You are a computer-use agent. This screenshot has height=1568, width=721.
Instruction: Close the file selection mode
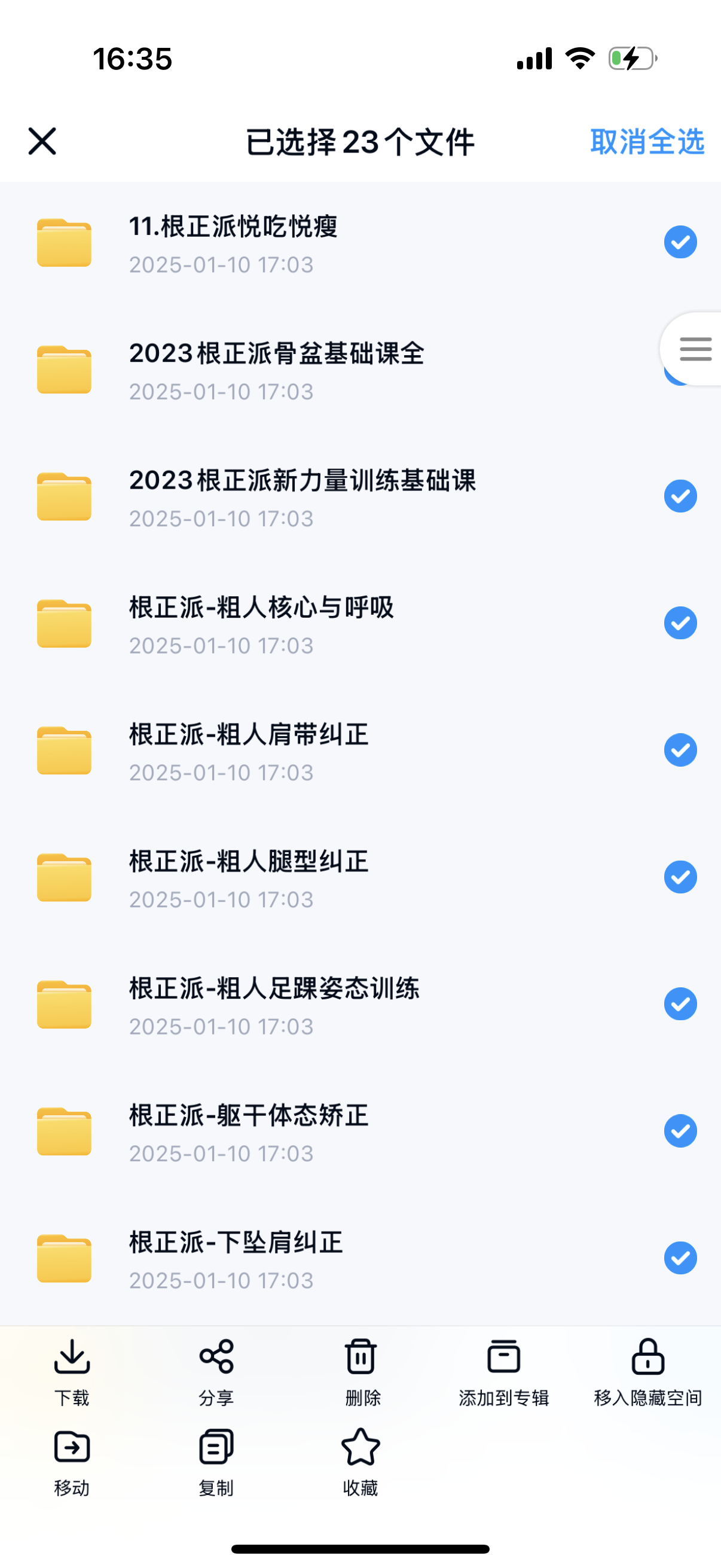[x=42, y=141]
